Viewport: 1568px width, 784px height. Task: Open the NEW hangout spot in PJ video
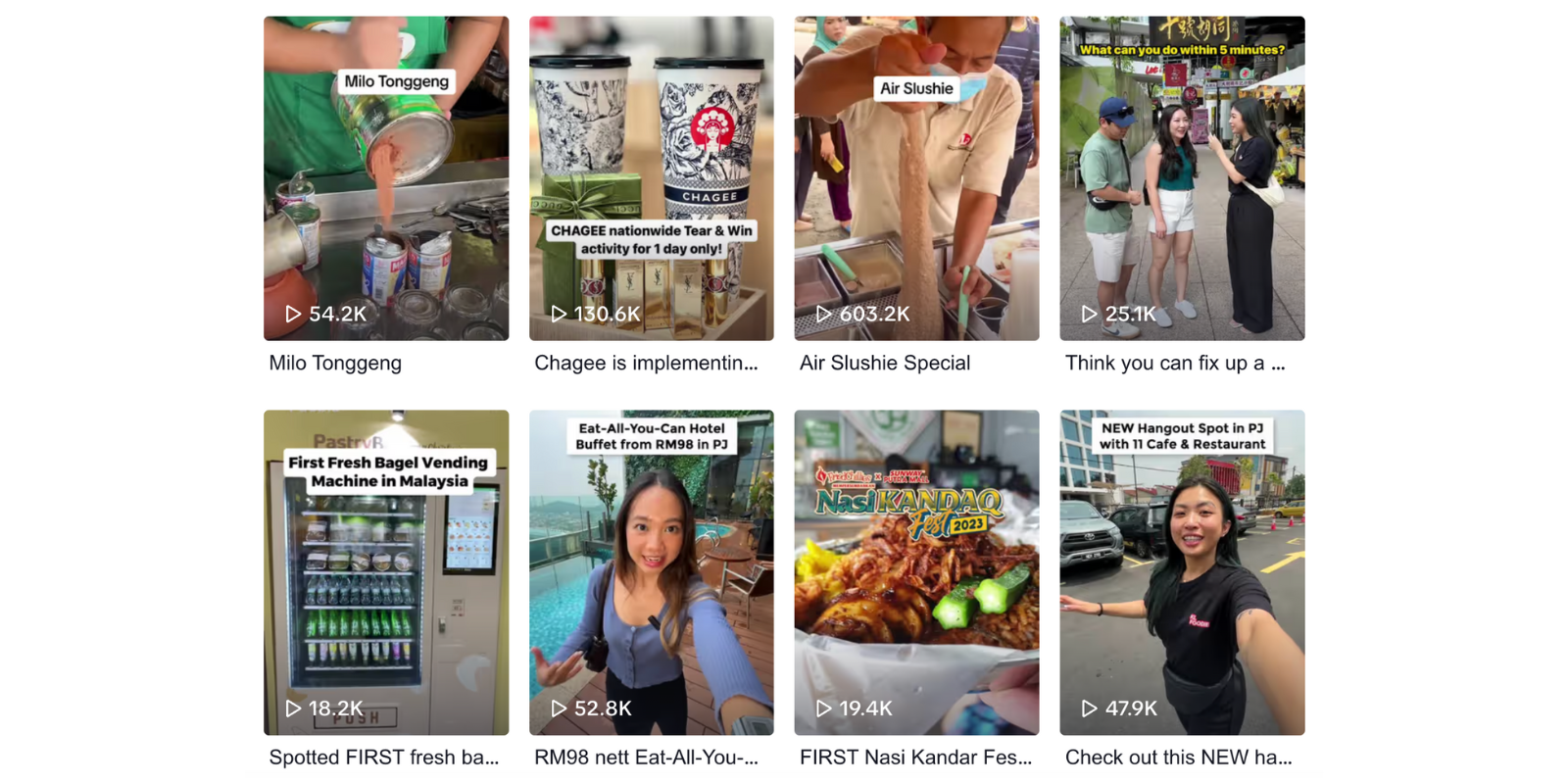1182,572
